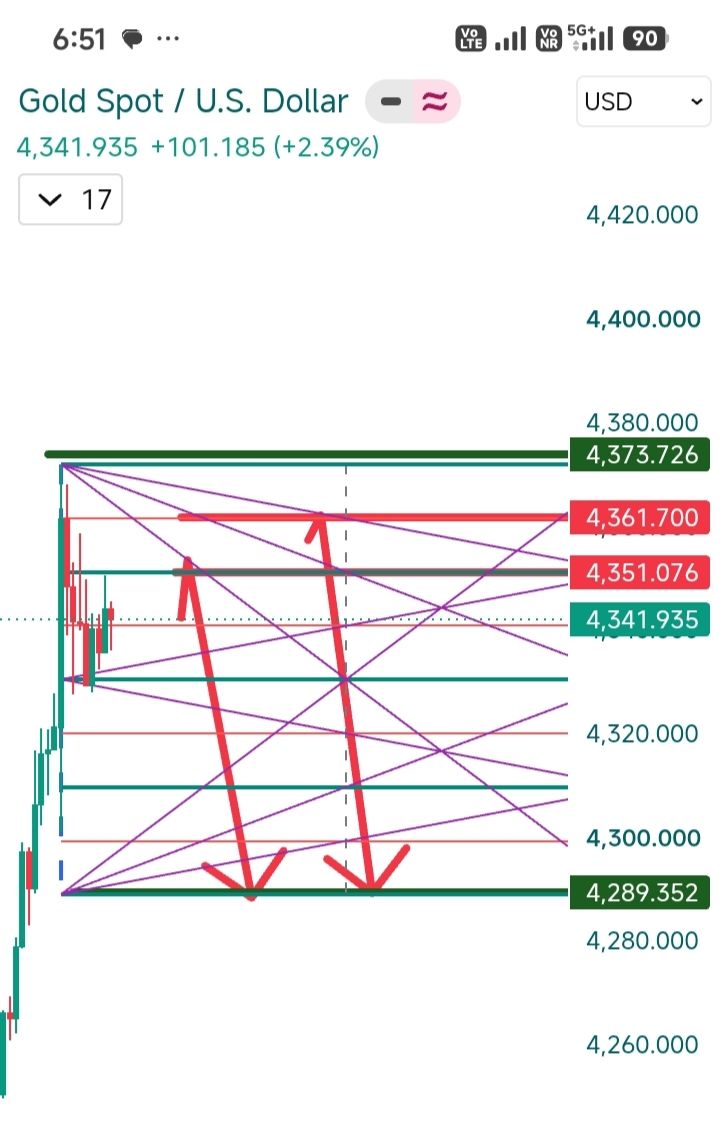Screen dimensions: 720x1122
Task: Tap the primary listing status badge
Action: tap(390, 102)
